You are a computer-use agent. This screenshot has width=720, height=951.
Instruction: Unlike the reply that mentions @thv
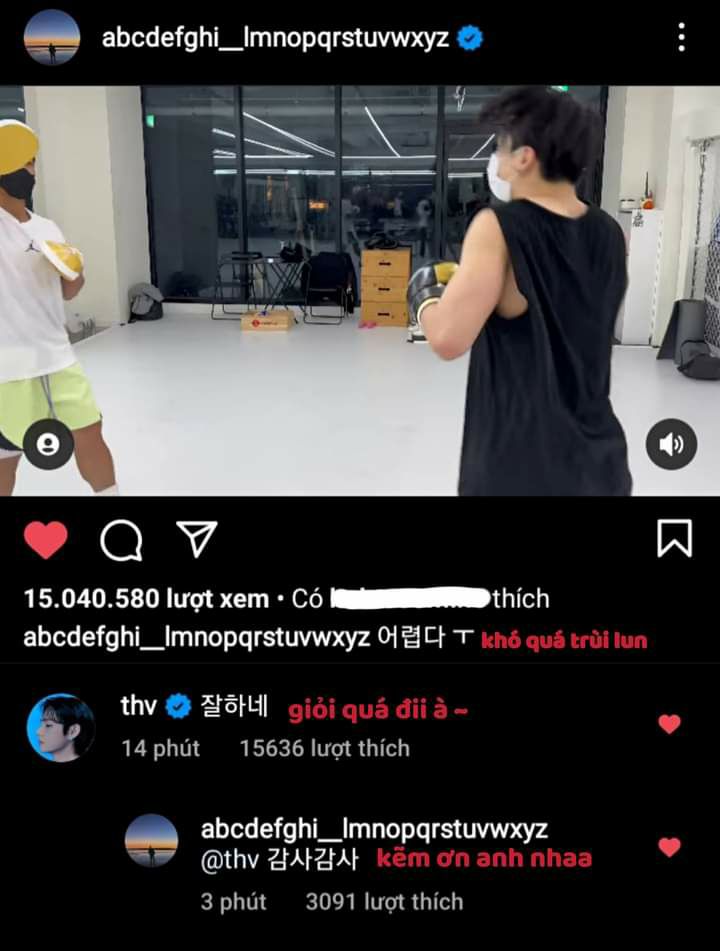coord(669,848)
